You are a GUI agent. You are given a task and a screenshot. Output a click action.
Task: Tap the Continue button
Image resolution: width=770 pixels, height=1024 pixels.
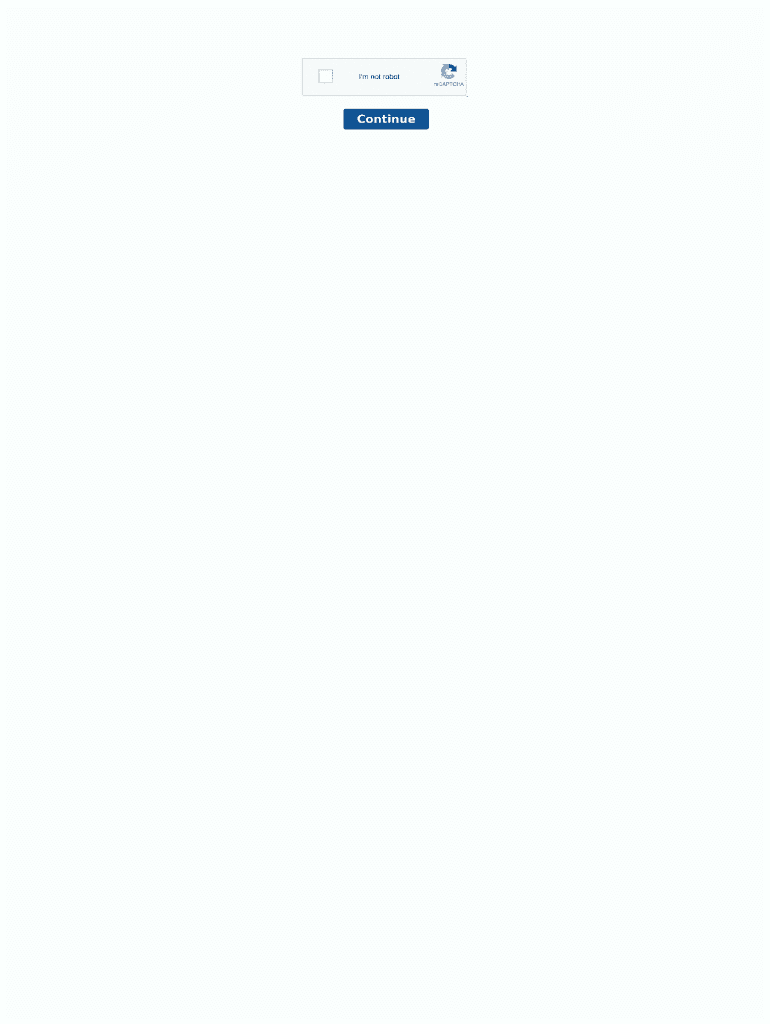[386, 119]
